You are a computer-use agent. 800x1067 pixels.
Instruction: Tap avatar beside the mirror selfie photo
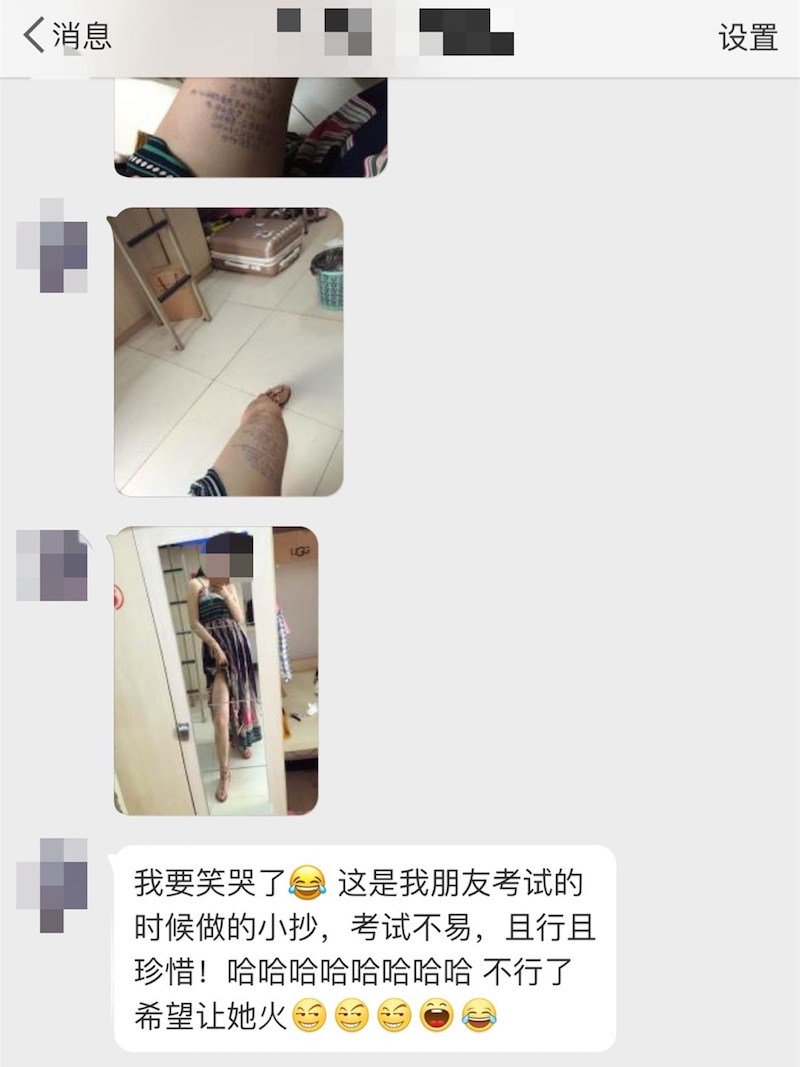(52, 565)
